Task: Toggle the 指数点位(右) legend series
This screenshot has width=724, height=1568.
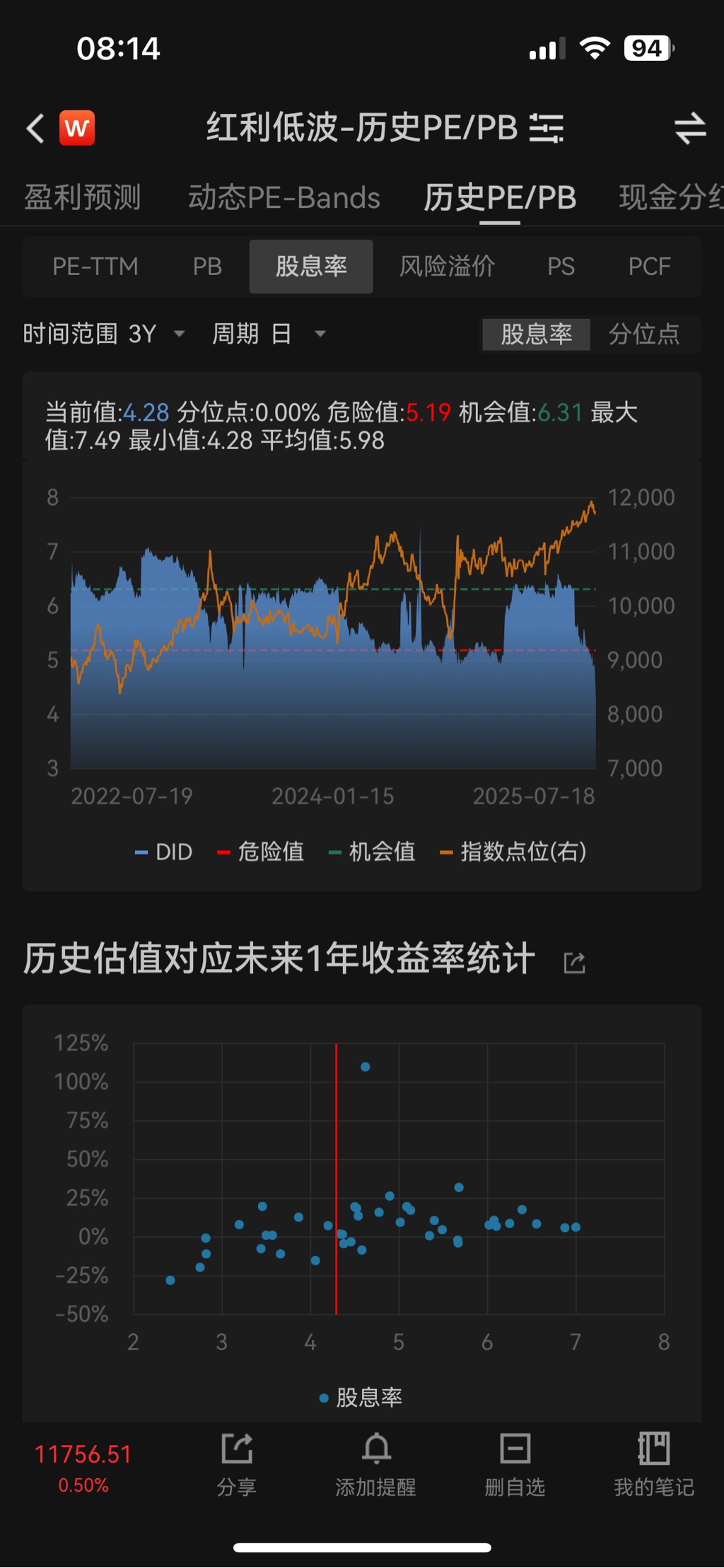Action: pyautogui.click(x=514, y=852)
